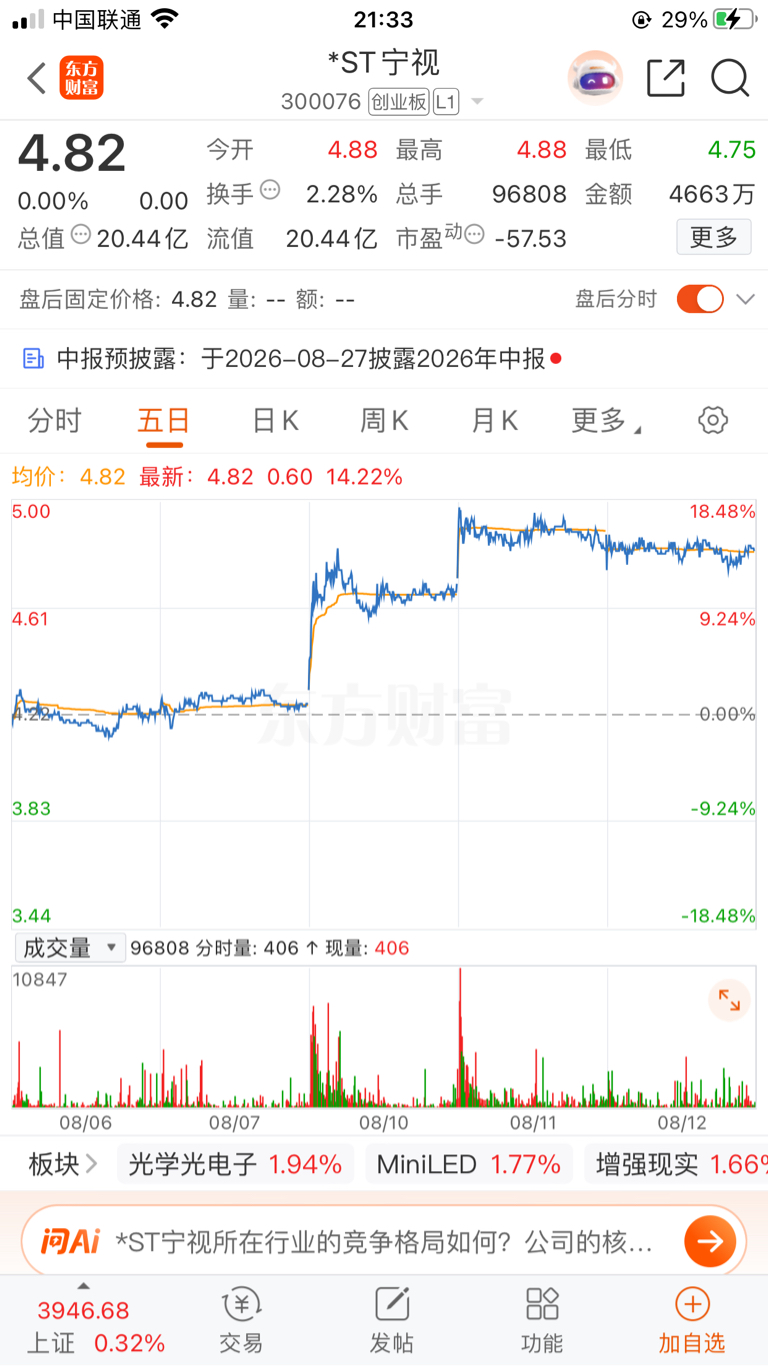Expand the after-hours price section chevron
Viewport: 768px width, 1366px height.
[745, 299]
